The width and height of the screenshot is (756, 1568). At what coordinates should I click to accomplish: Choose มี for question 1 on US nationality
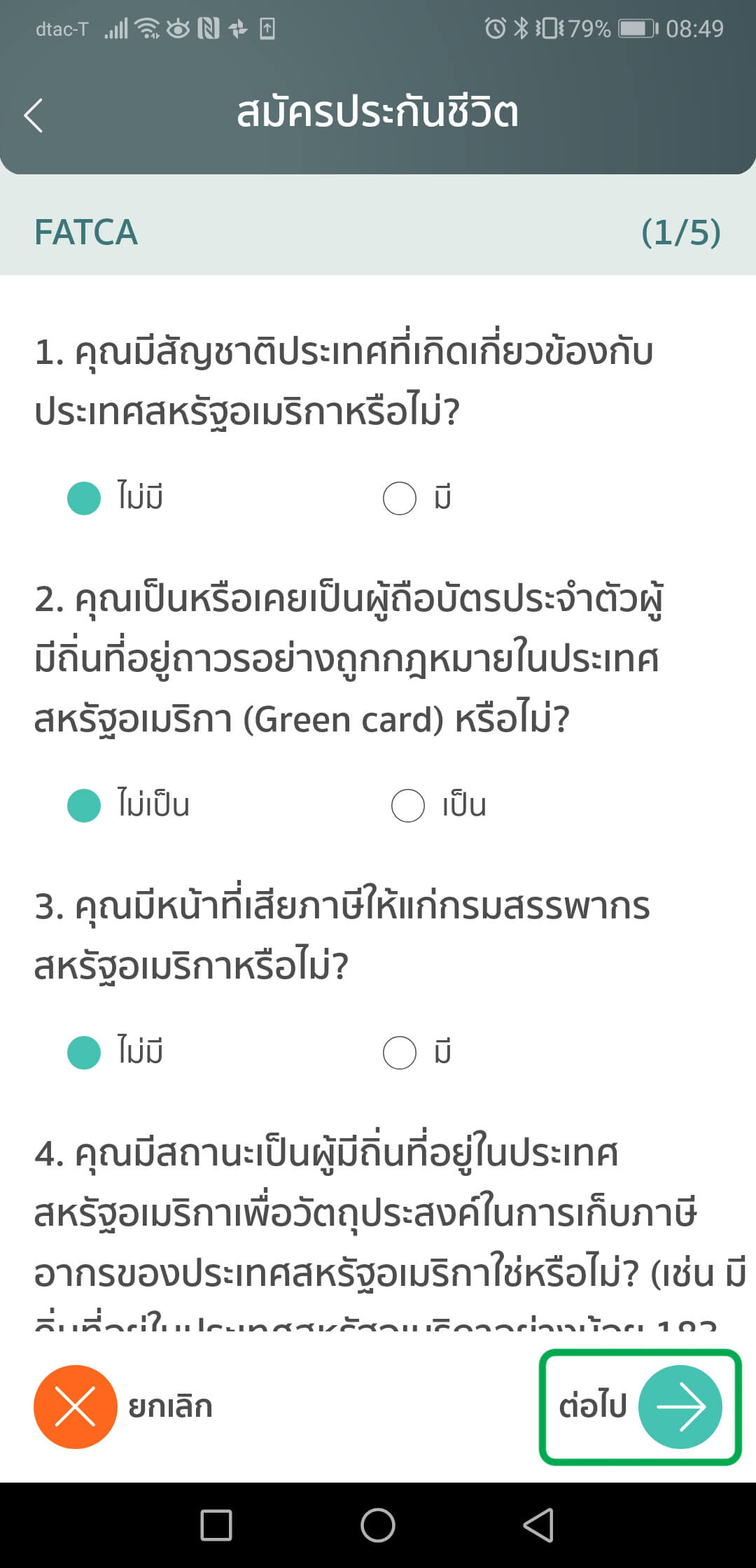(400, 498)
